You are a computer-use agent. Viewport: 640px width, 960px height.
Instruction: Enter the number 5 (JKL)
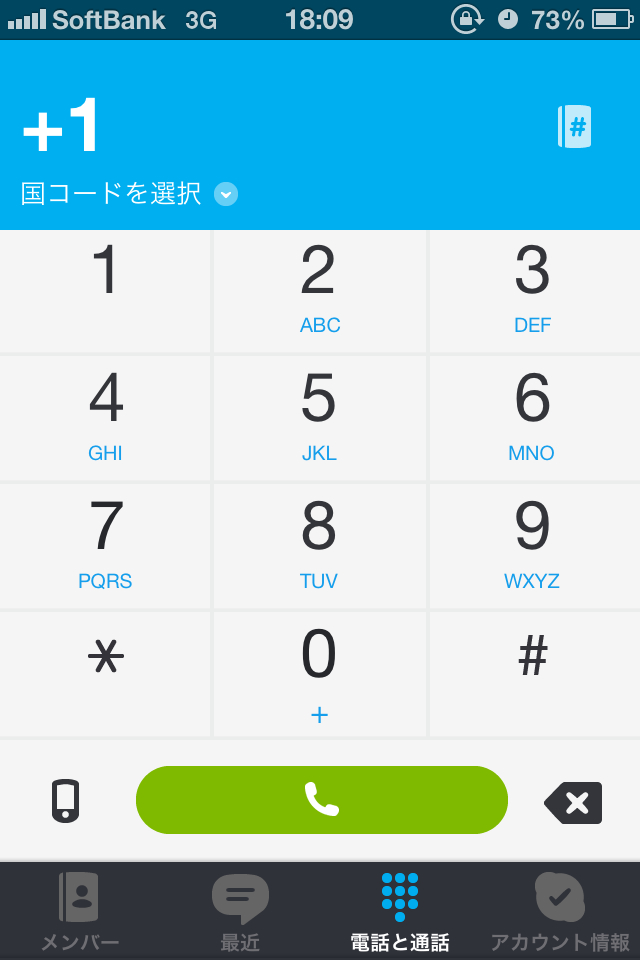coord(319,419)
